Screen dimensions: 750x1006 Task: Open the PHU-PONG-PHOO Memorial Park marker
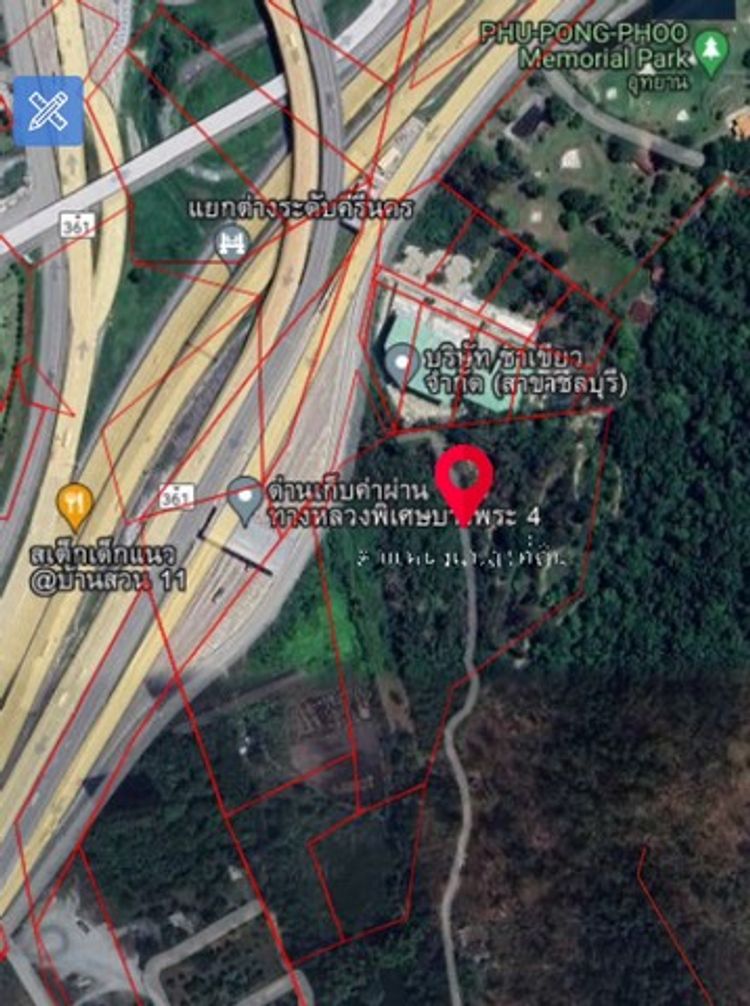pos(711,50)
